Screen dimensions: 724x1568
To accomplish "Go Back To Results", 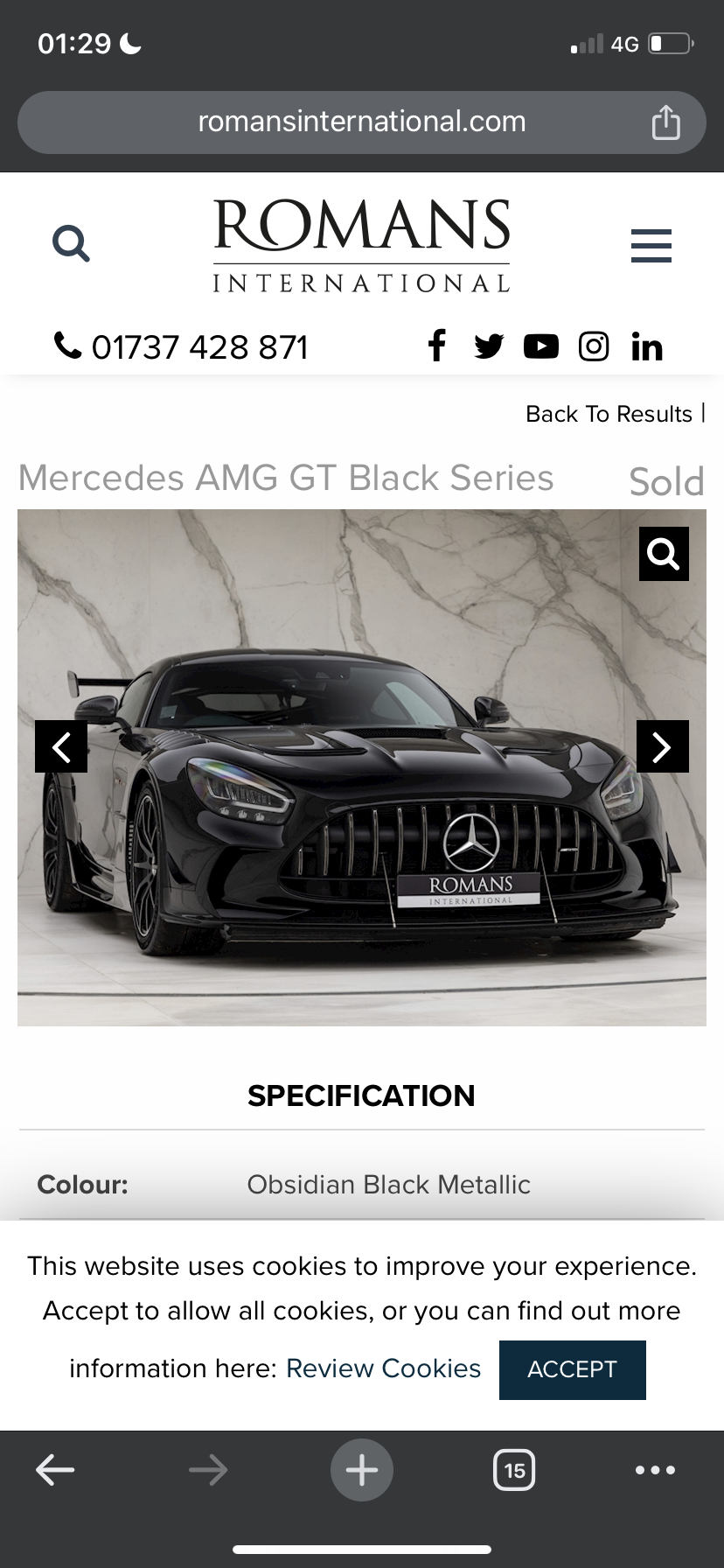I will click(x=609, y=414).
